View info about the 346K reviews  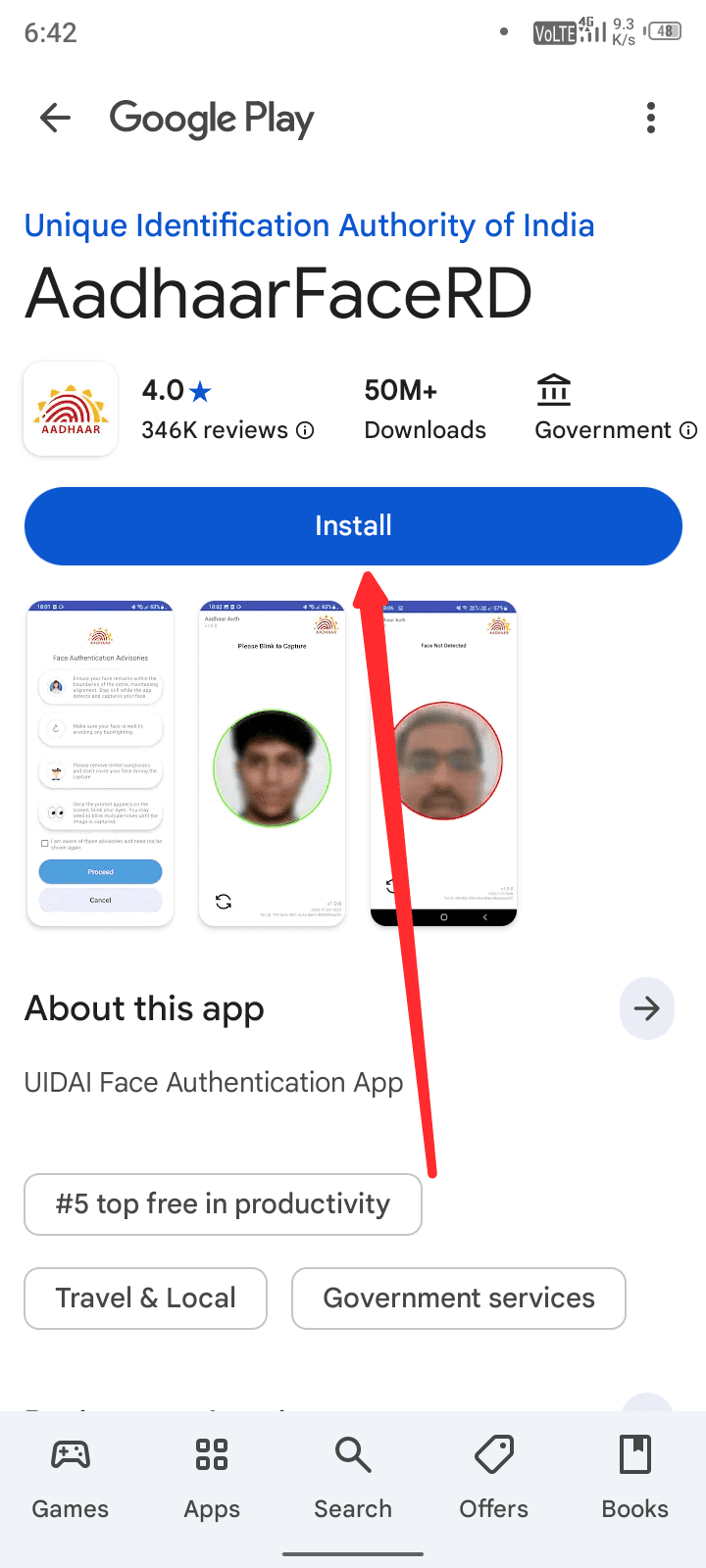(306, 430)
